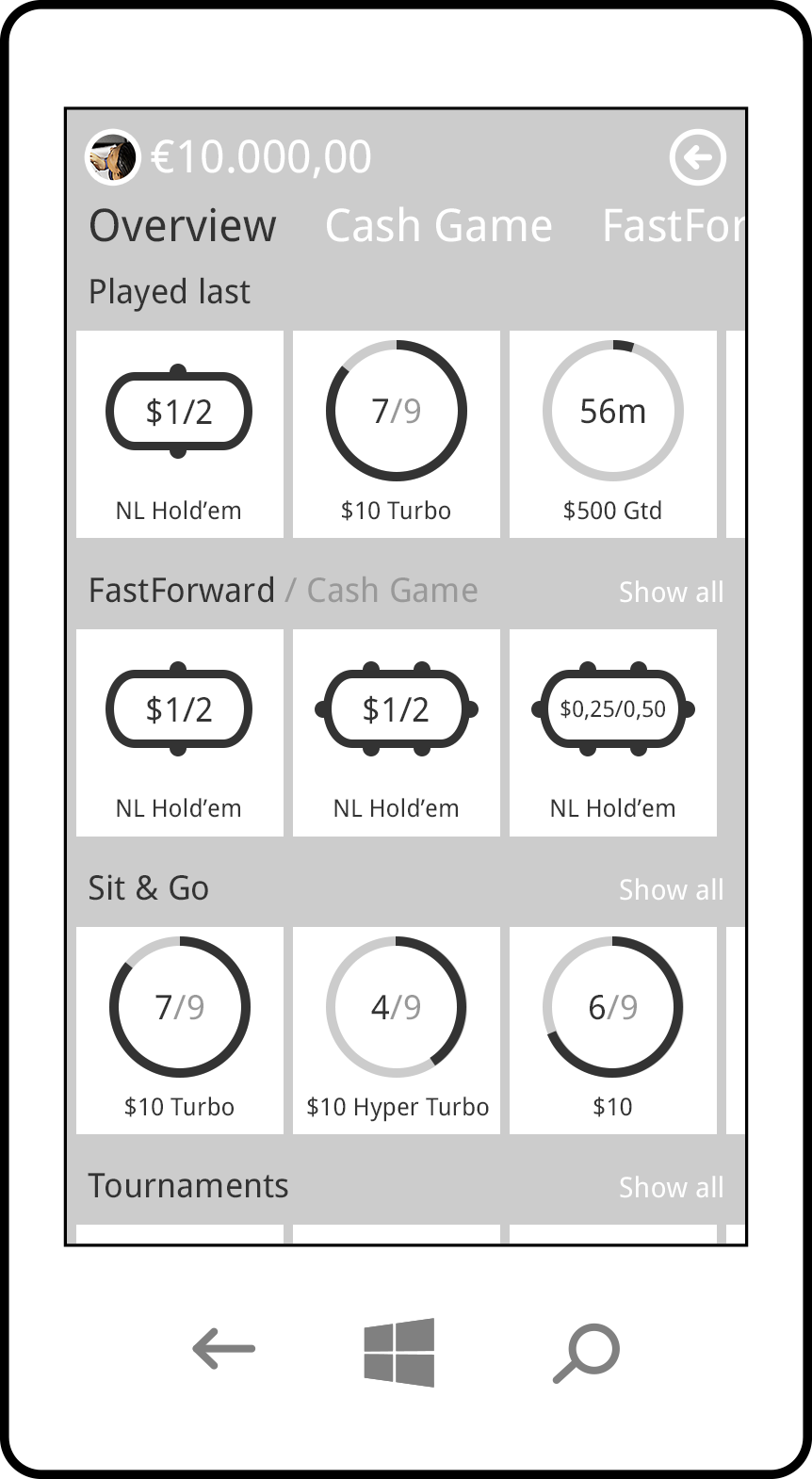Show all Tournaments

pyautogui.click(x=671, y=1188)
